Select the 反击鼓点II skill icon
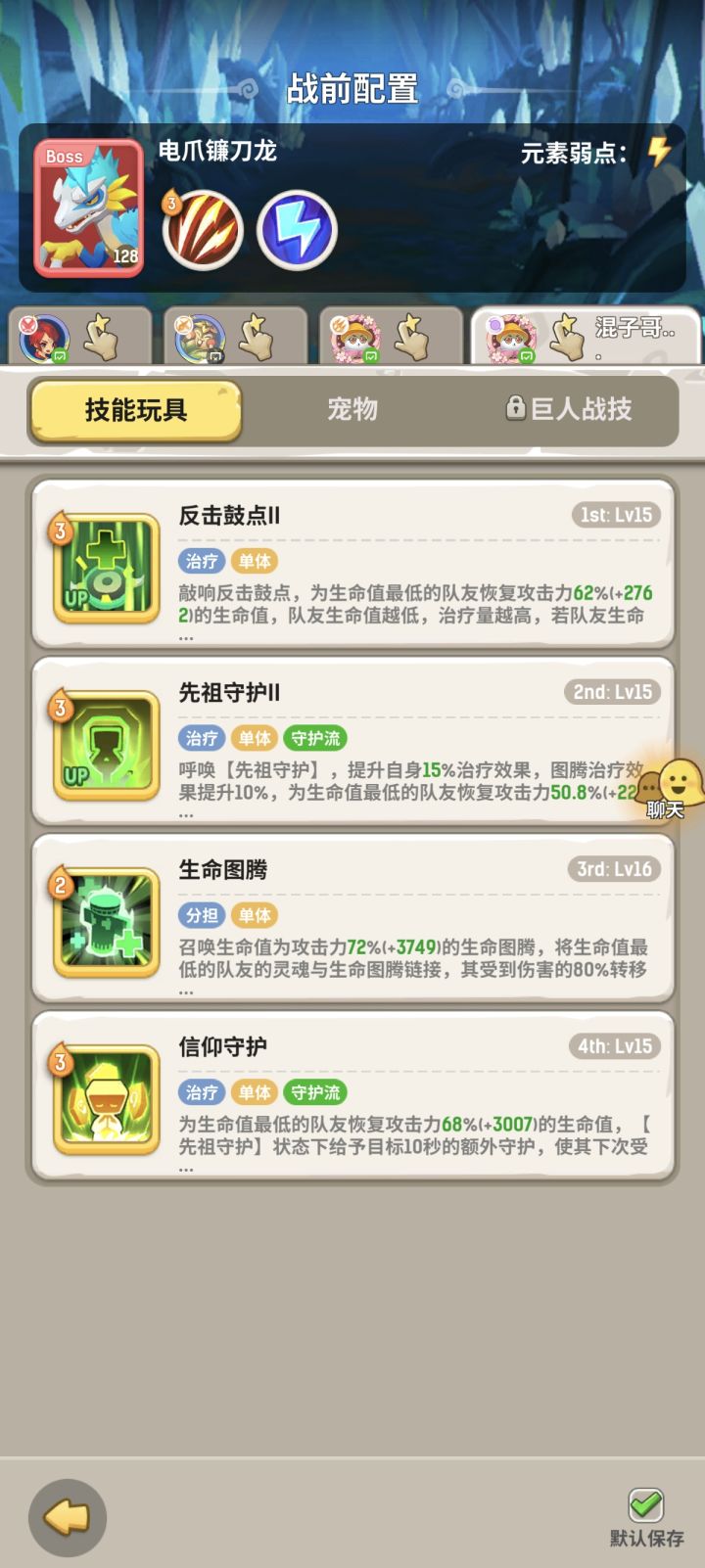Viewport: 705px width, 1568px height. [104, 568]
